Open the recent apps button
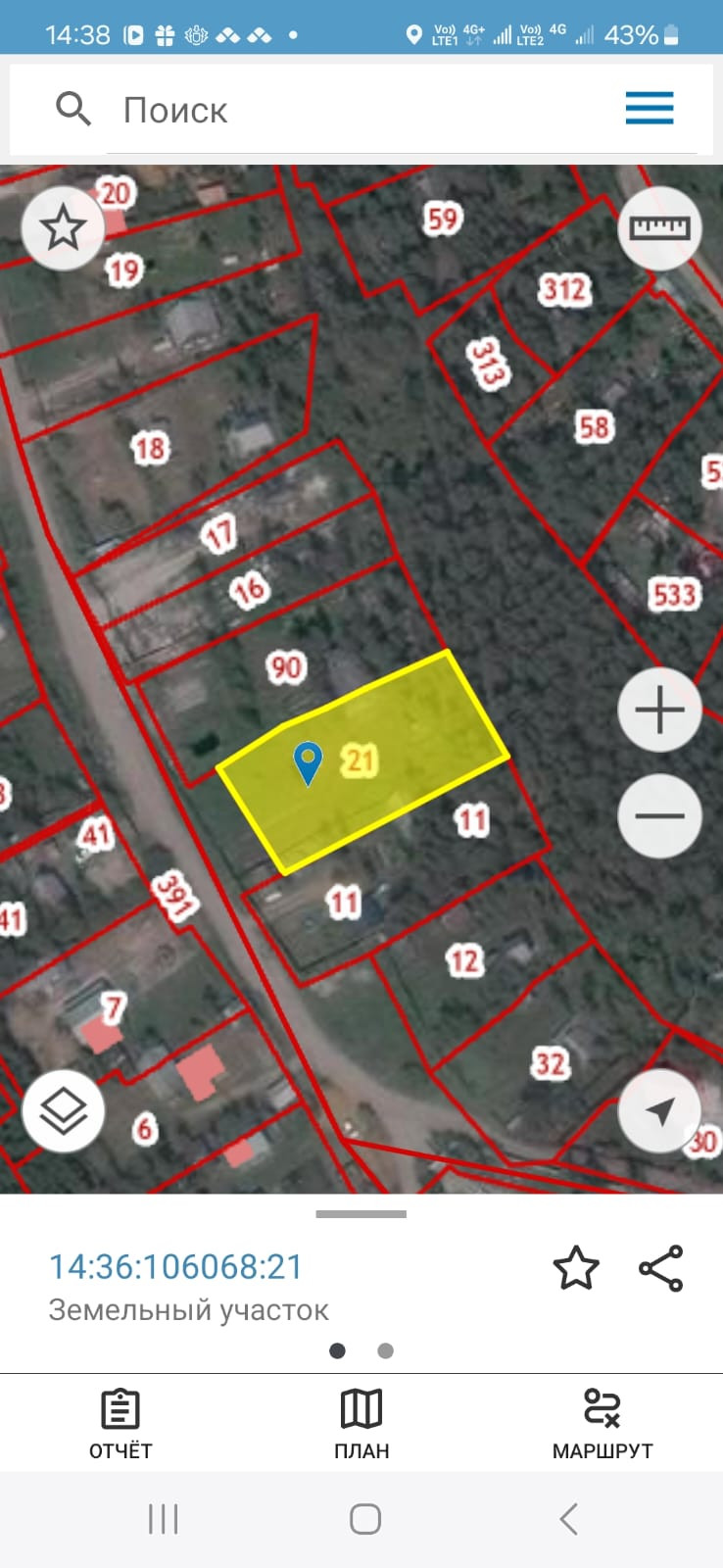This screenshot has height=1568, width=723. pyautogui.click(x=163, y=1519)
